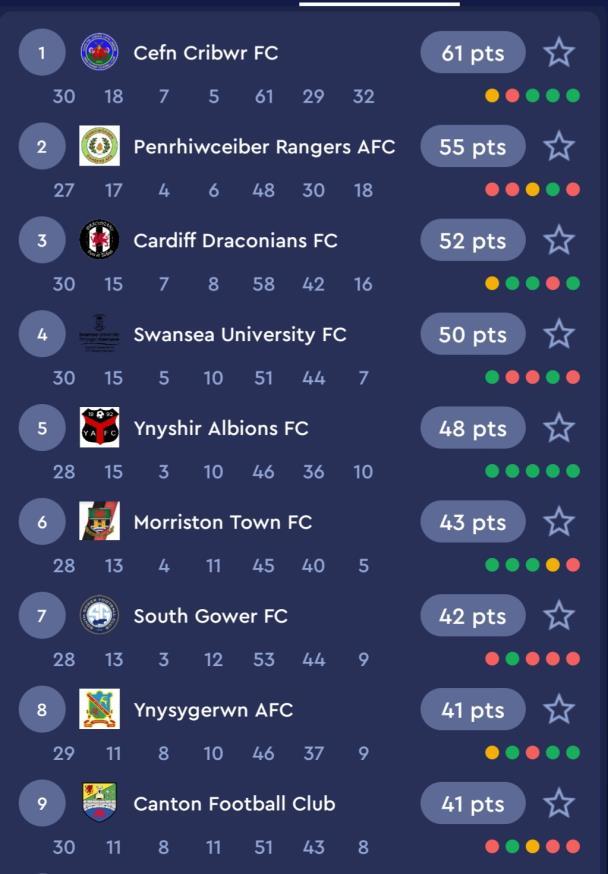This screenshot has width=608, height=874.
Task: Open Morriston Town FC team details
Action: pos(222,522)
